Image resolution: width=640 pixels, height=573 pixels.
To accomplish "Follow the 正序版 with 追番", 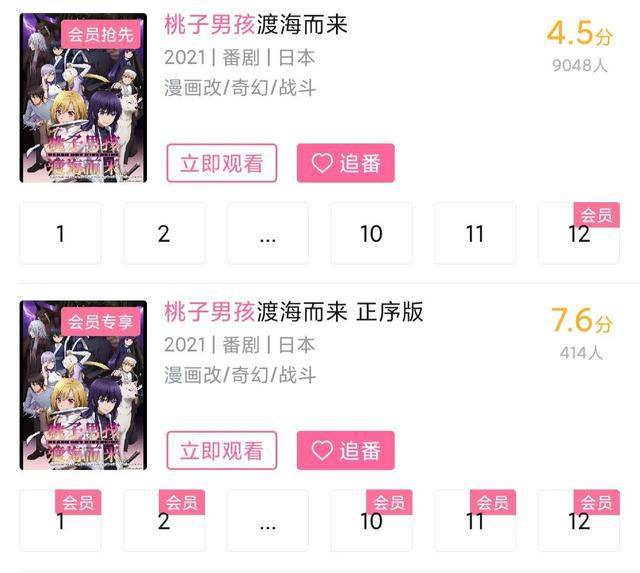I will pyautogui.click(x=345, y=451).
